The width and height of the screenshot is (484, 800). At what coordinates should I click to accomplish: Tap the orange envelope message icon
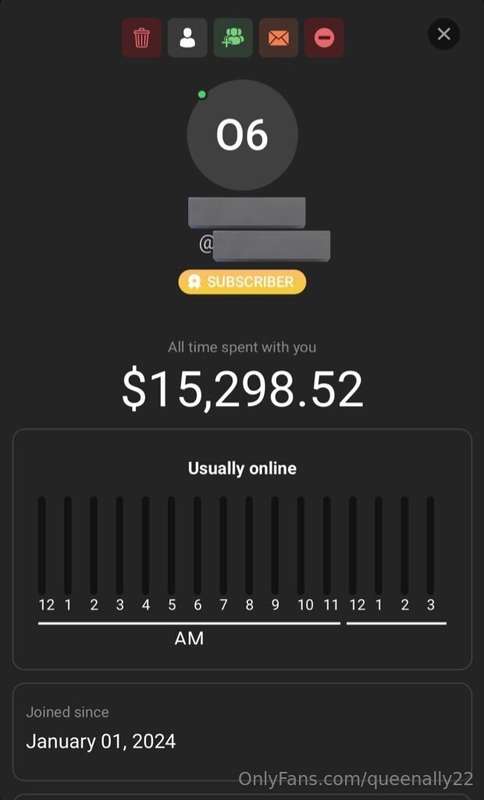point(278,38)
